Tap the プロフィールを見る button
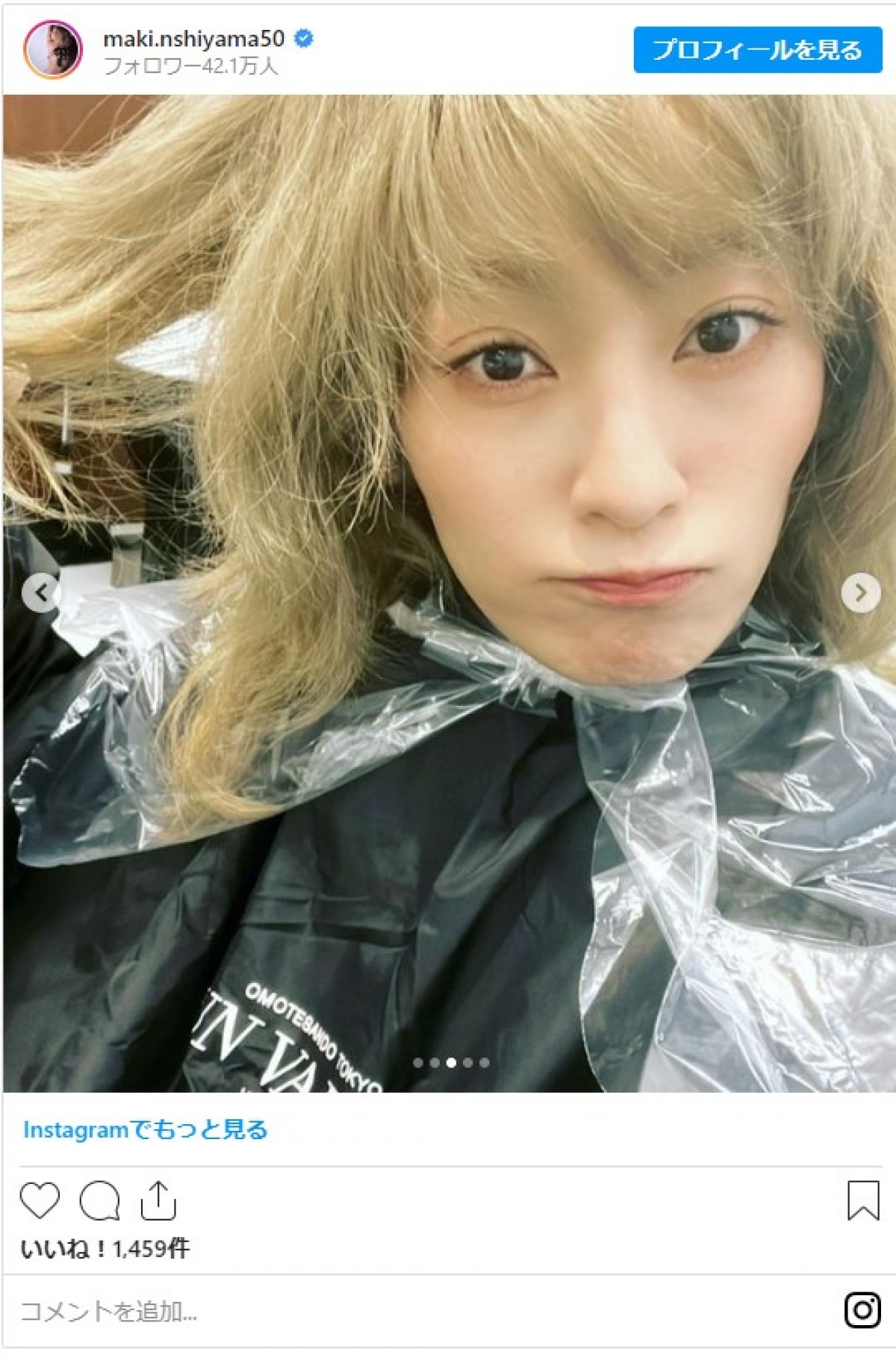The width and height of the screenshot is (896, 1355). (x=757, y=50)
